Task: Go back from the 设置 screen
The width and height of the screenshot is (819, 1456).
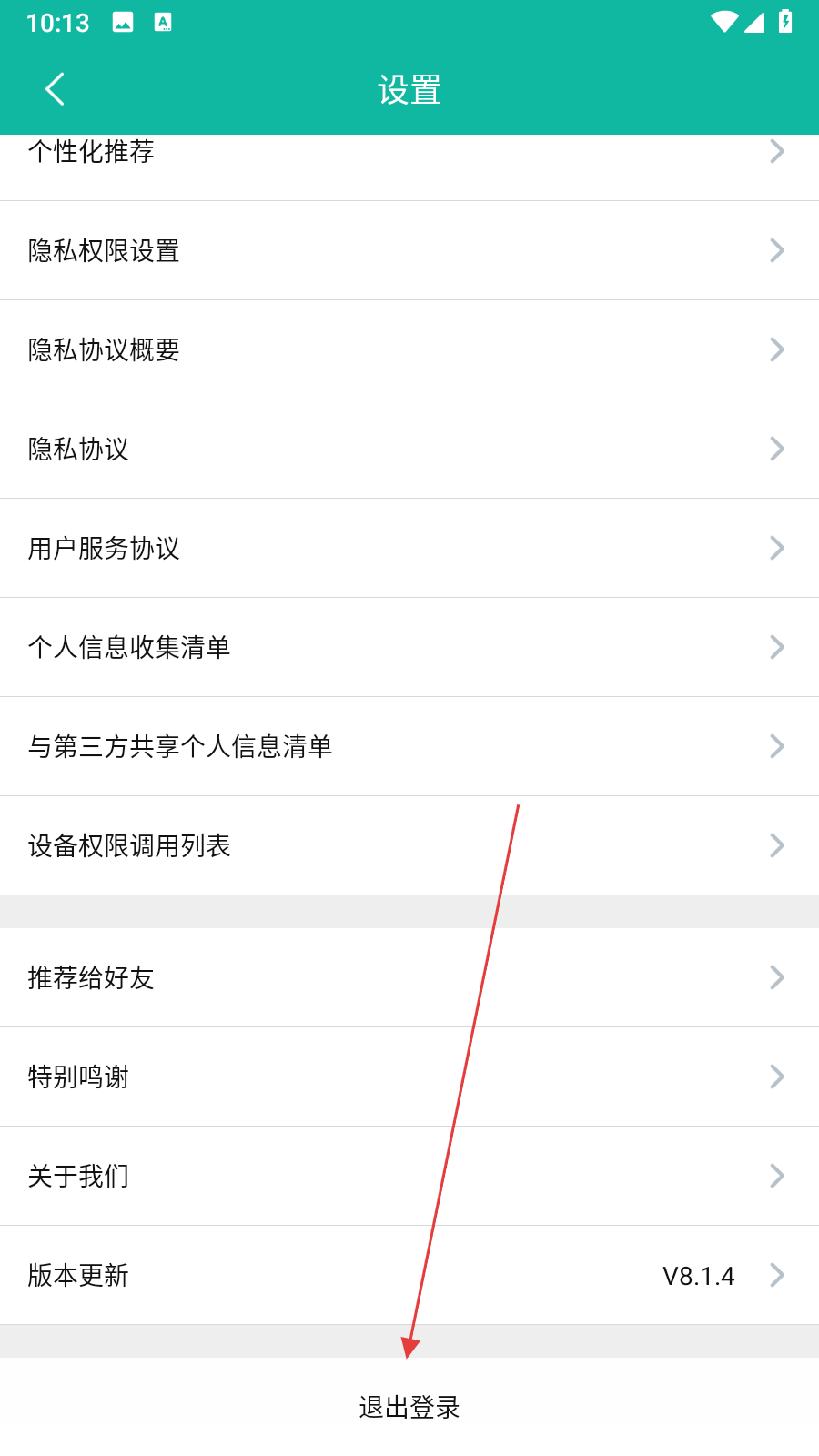Action: pyautogui.click(x=55, y=89)
